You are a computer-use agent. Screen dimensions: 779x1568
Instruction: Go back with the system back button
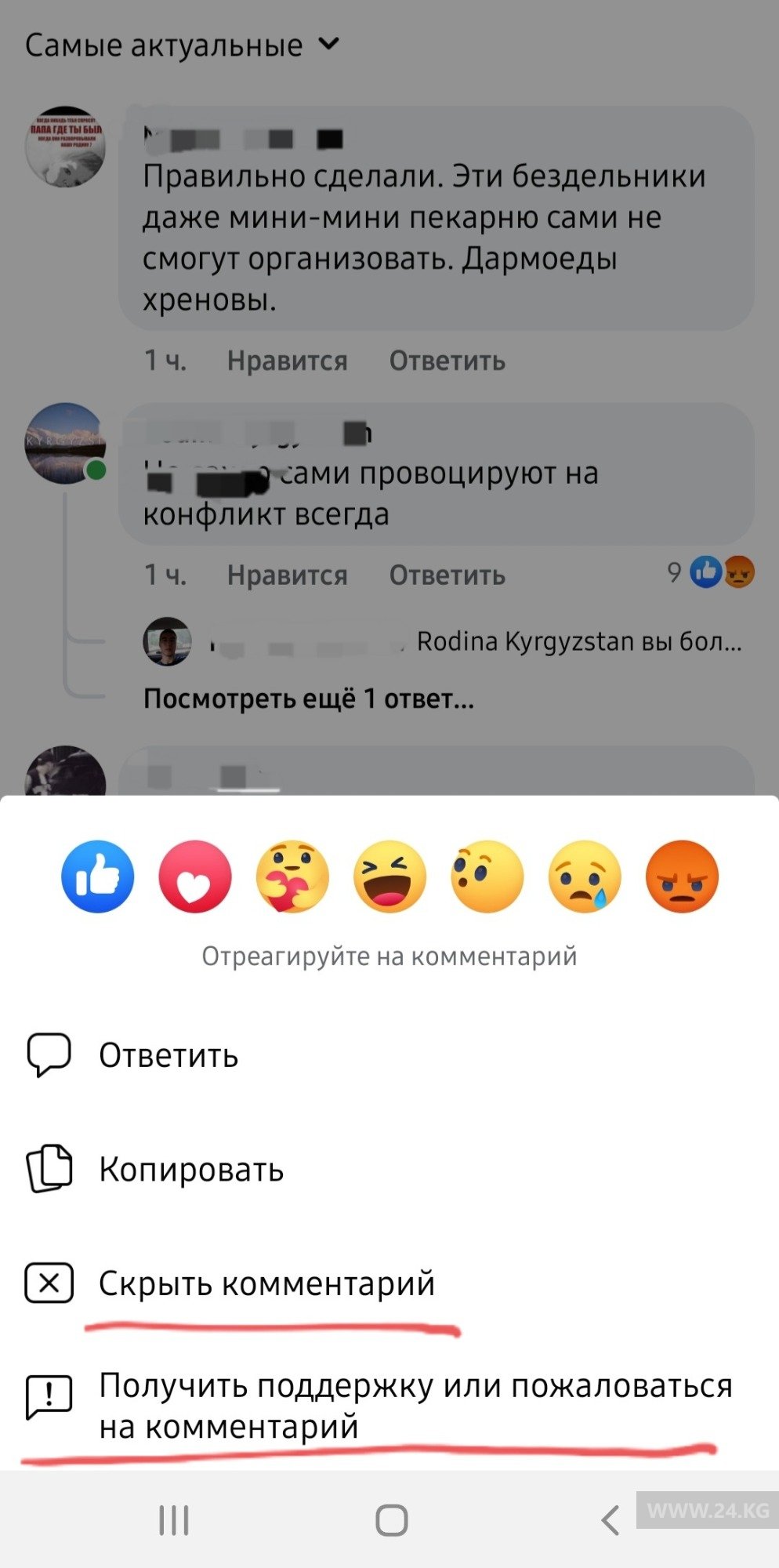click(x=610, y=1520)
